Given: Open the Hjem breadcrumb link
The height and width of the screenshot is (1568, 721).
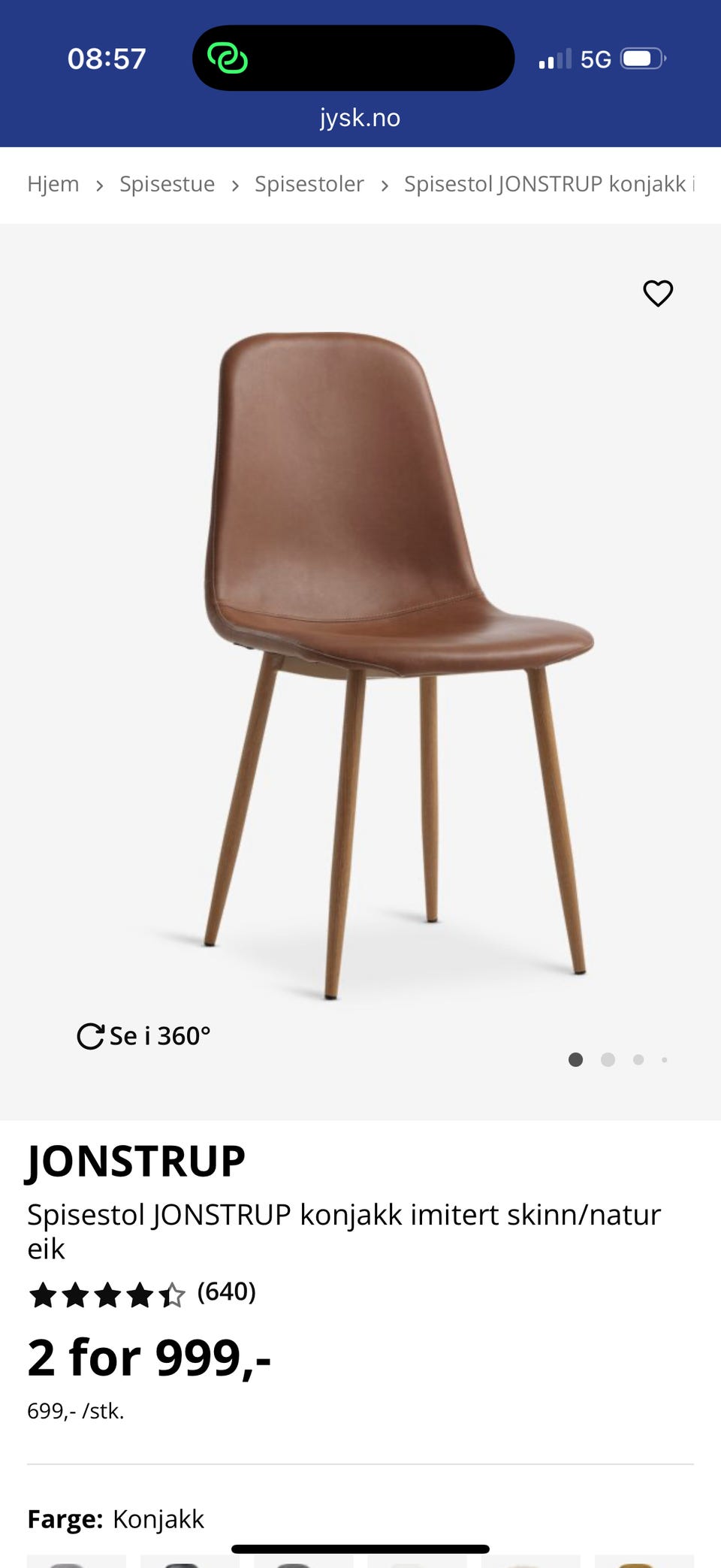Looking at the screenshot, I should tap(53, 184).
